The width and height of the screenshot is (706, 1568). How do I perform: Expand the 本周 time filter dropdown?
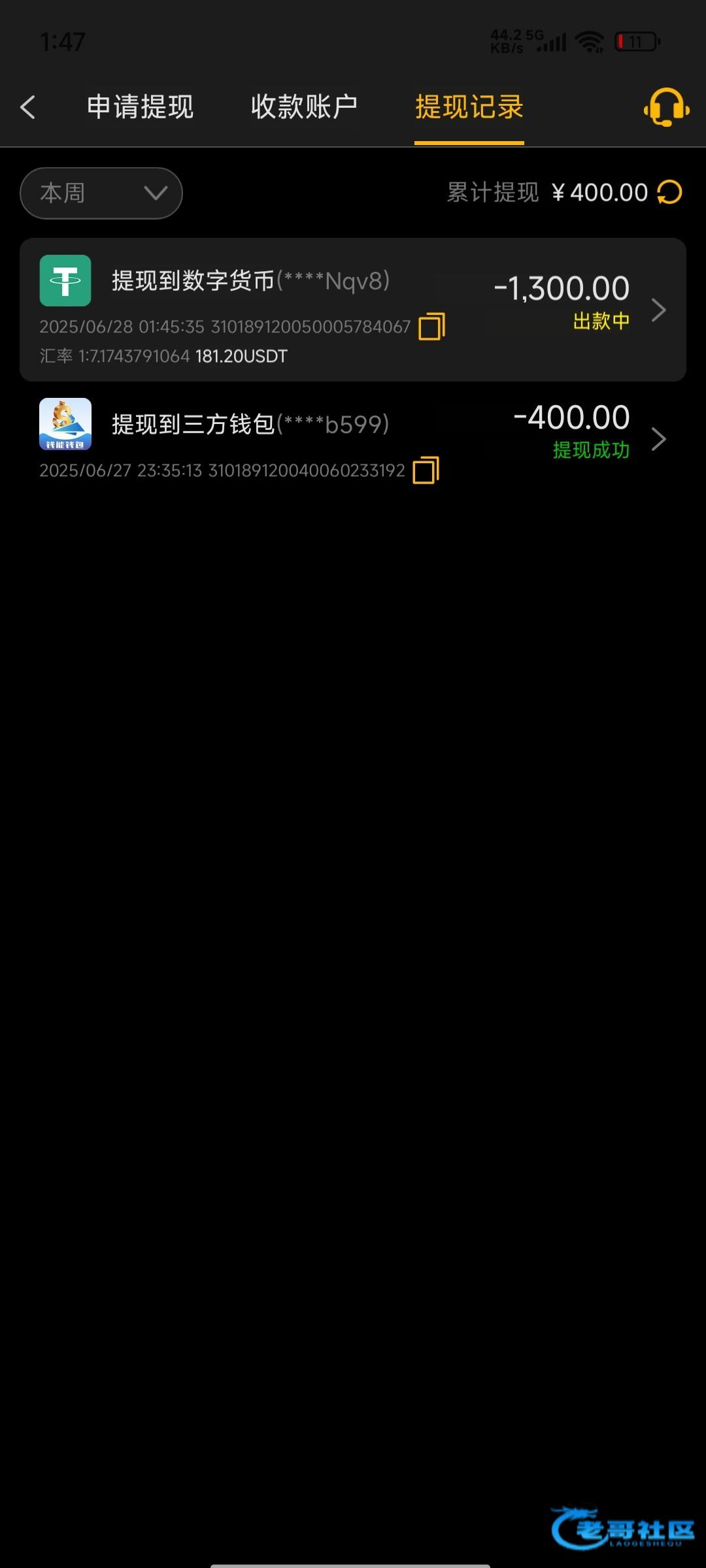point(101,193)
